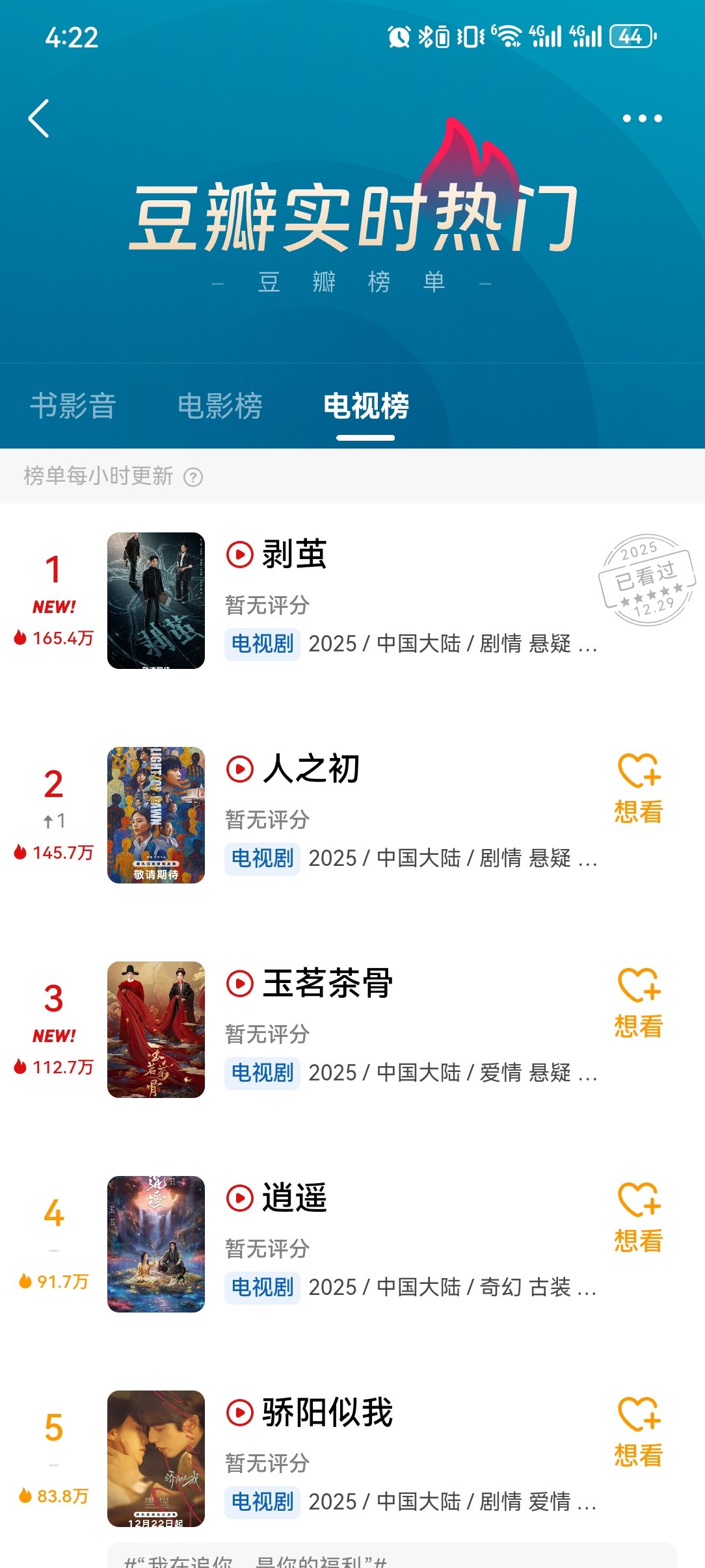Image resolution: width=705 pixels, height=1568 pixels.
Task: Switch to the 电影榜 tab
Action: (220, 406)
